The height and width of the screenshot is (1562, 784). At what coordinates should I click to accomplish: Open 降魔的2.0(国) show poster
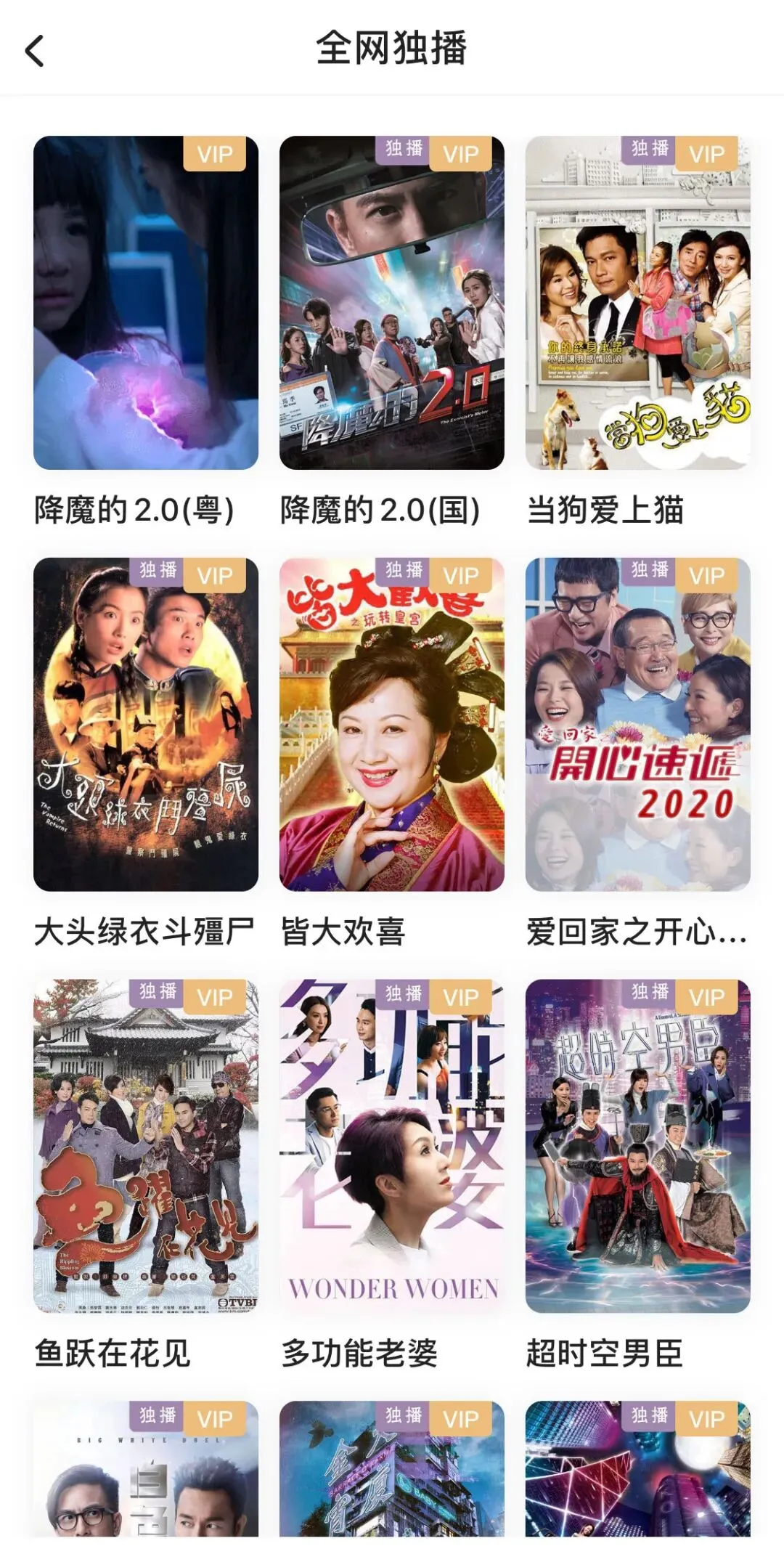(x=392, y=302)
